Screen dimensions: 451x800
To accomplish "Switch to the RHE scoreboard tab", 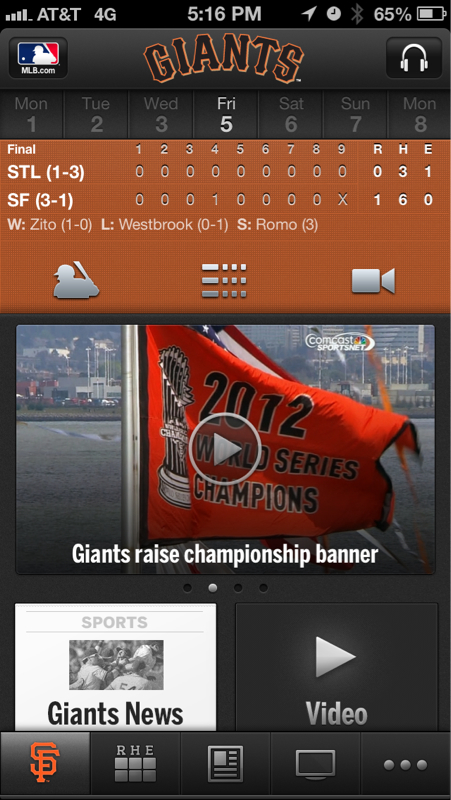I will 135,763.
